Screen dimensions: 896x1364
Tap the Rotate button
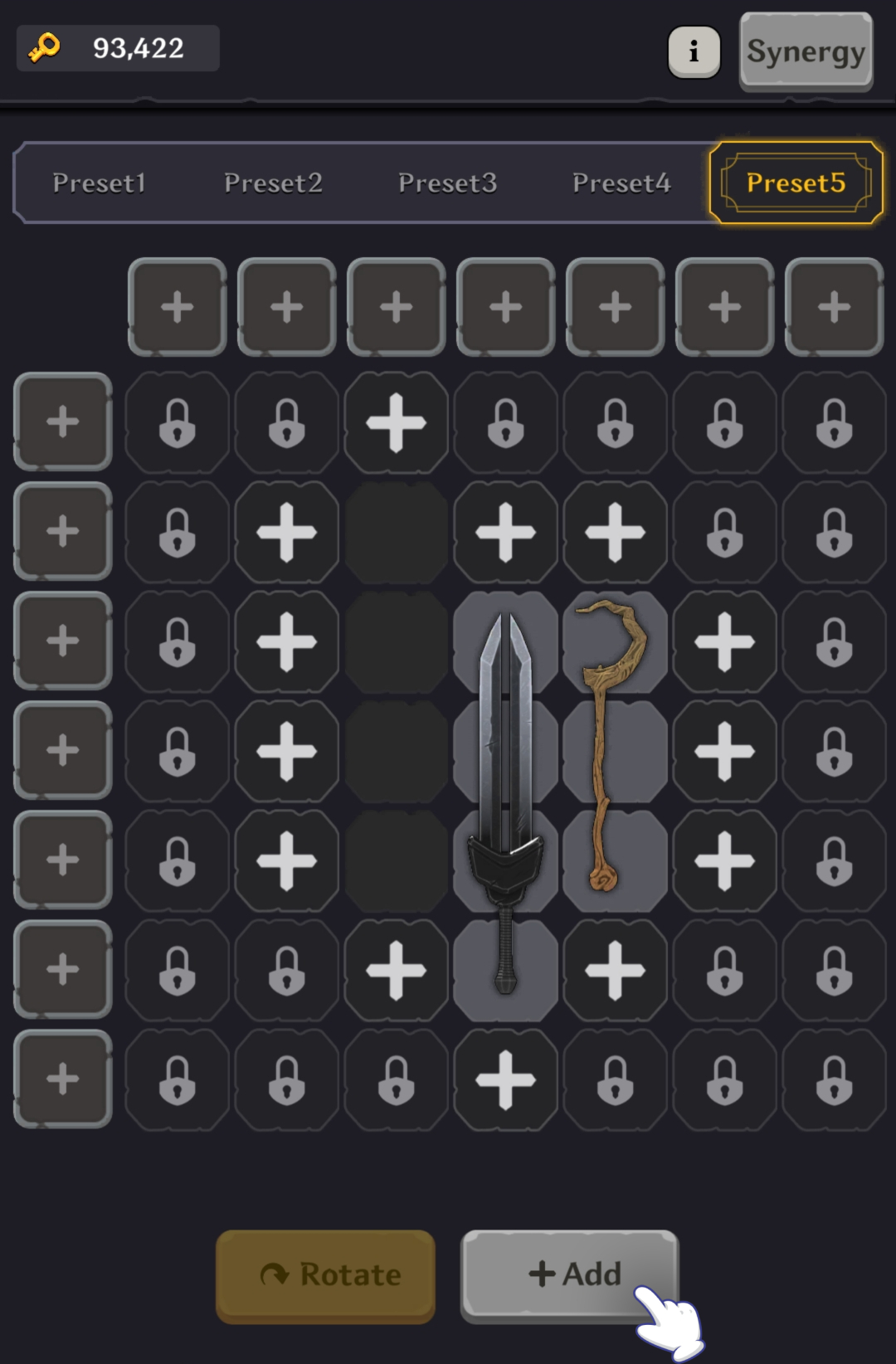325,1274
